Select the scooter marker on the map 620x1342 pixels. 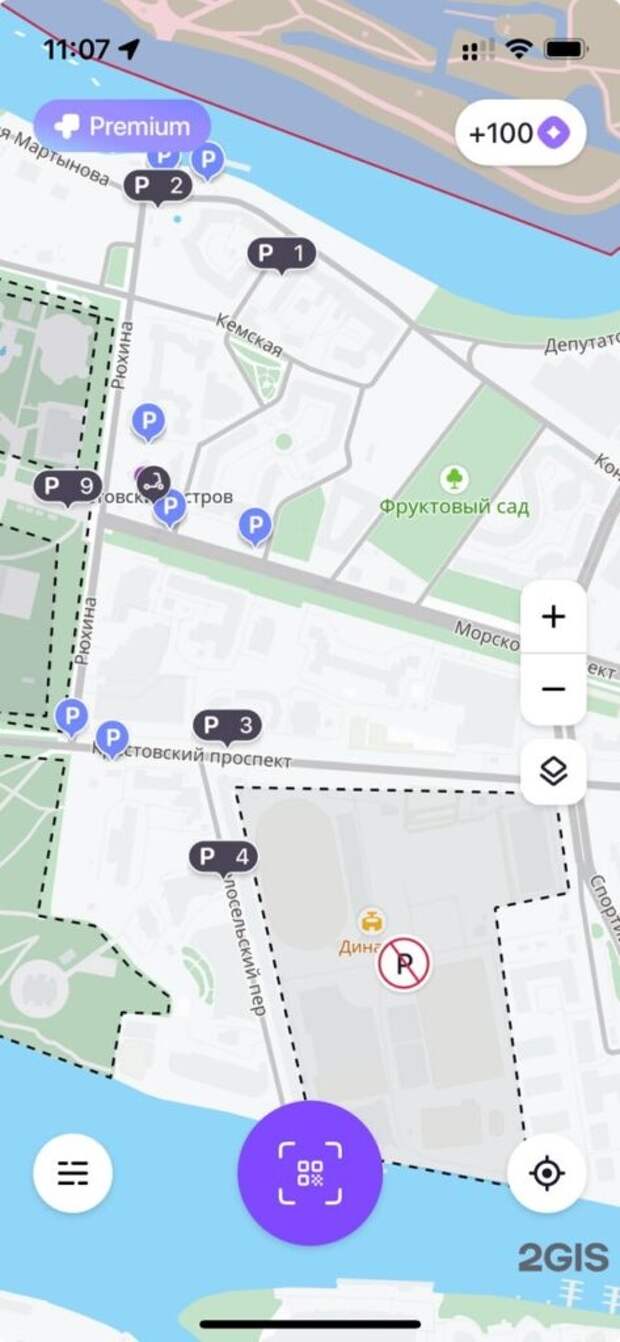pyautogui.click(x=153, y=482)
